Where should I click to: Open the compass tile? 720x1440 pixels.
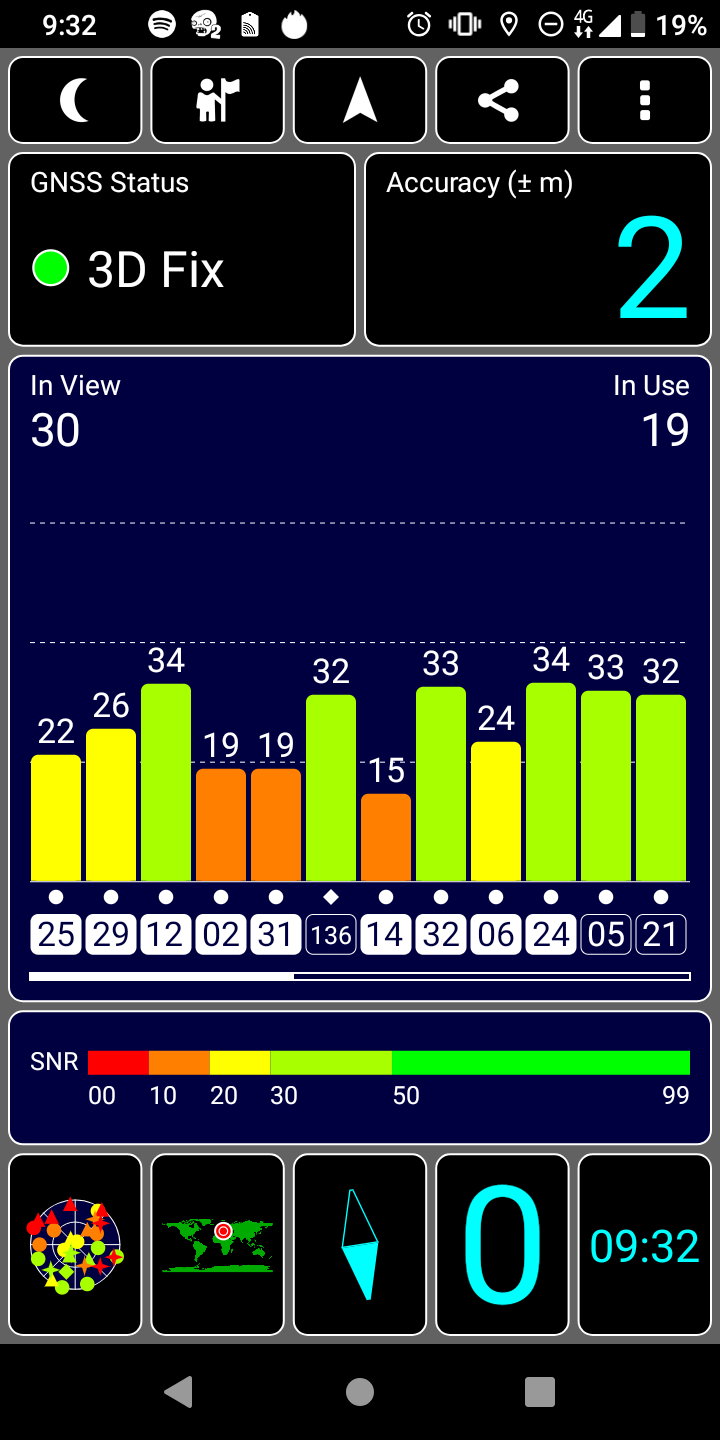tap(360, 1245)
